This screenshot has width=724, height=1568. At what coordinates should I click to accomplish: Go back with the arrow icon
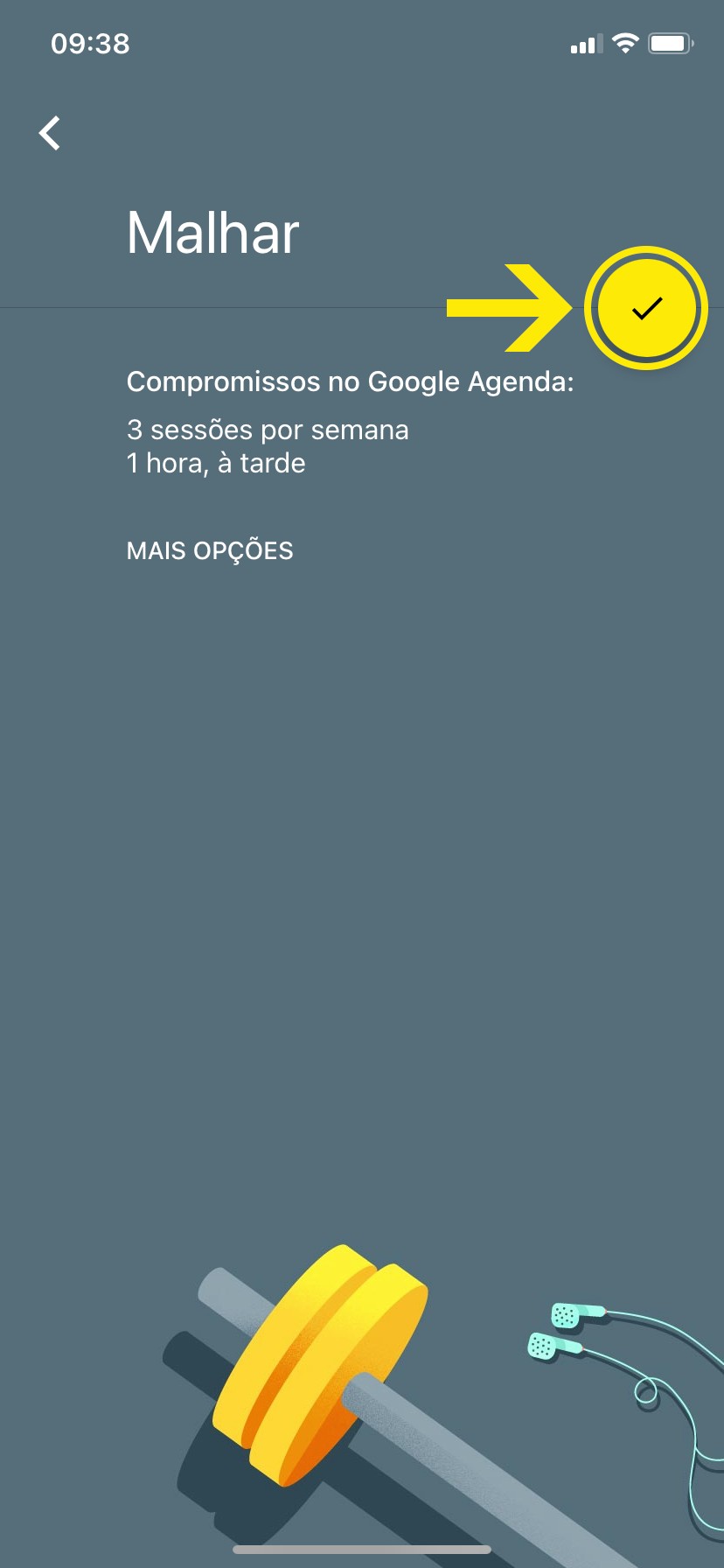[50, 133]
